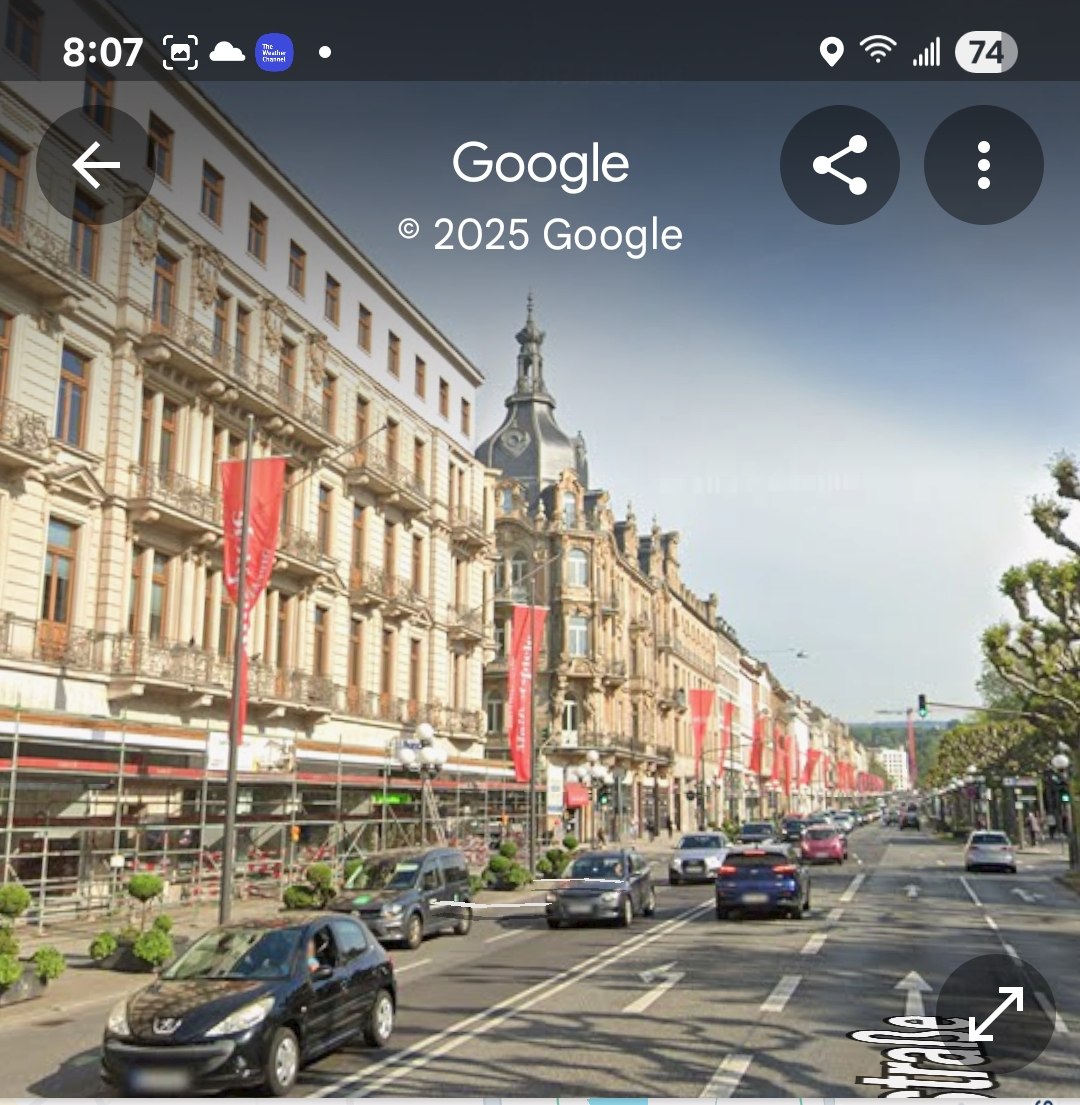Select the Google watermark title

[541, 163]
